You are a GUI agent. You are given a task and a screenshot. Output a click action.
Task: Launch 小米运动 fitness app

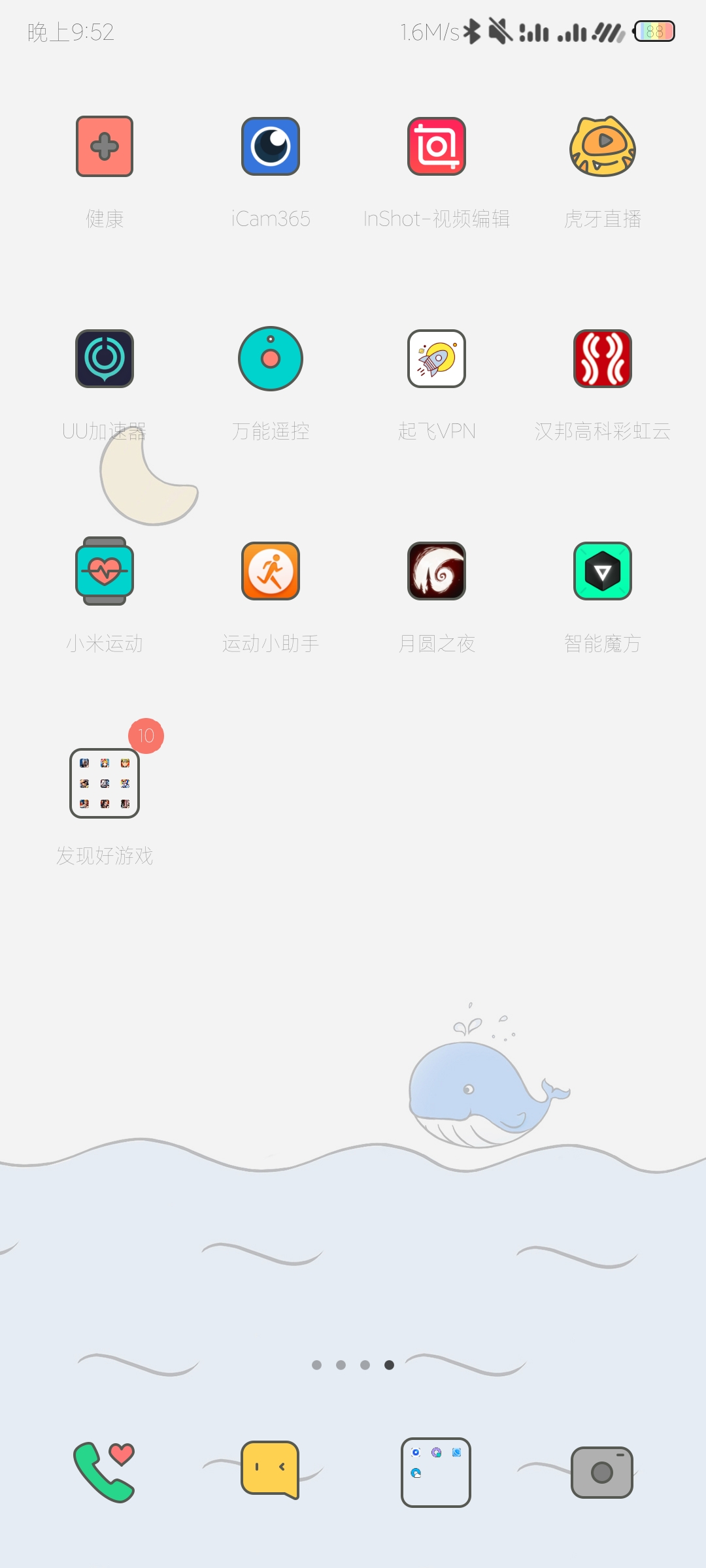point(105,571)
